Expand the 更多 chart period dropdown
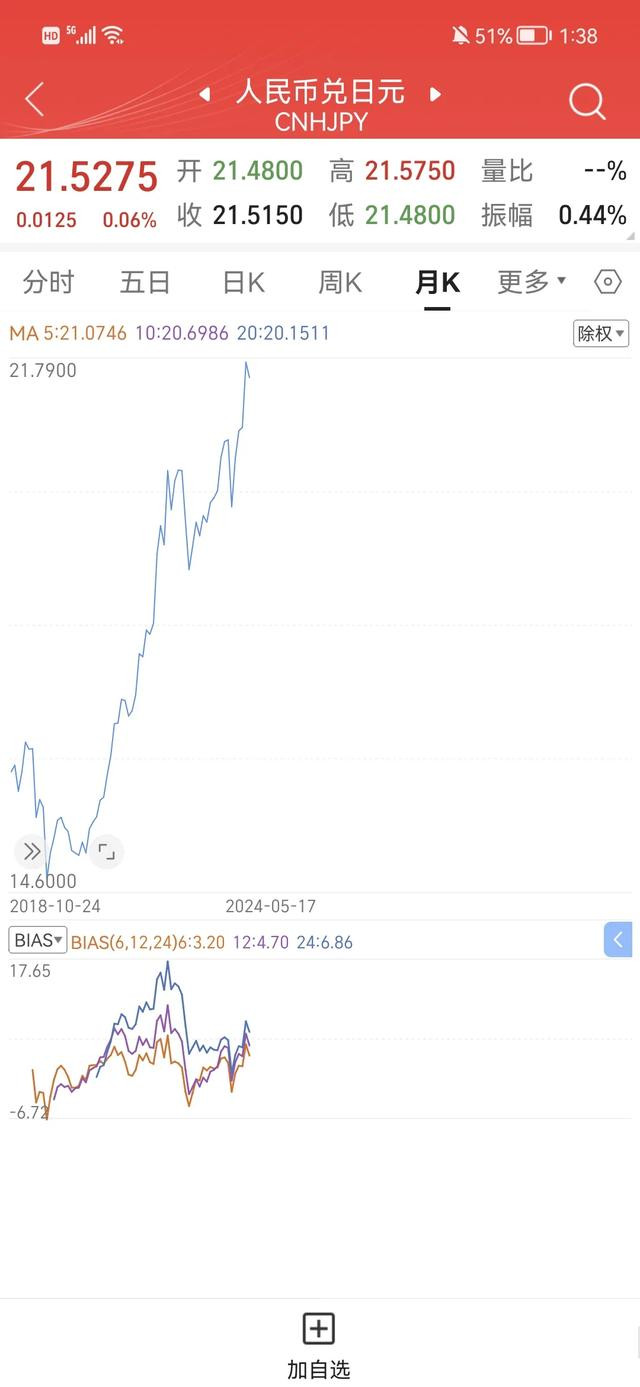The height and width of the screenshot is (1387, 640). click(x=532, y=283)
